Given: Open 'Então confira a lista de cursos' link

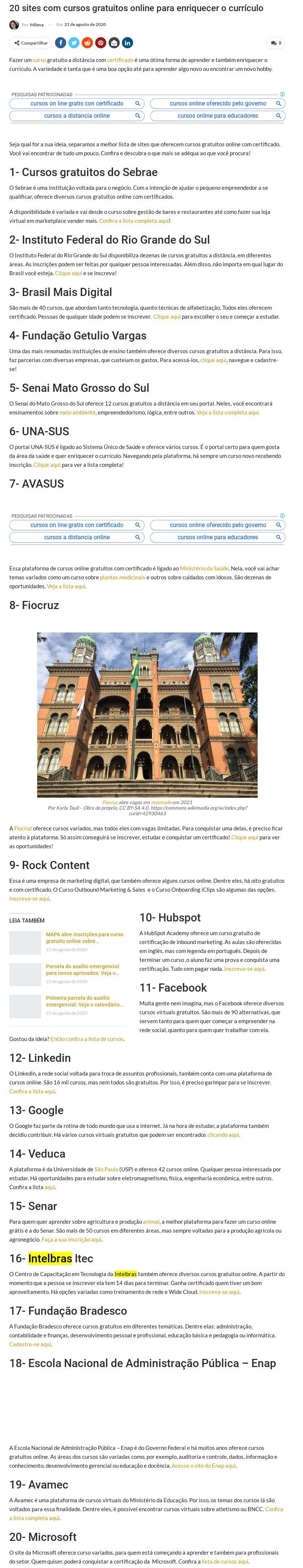Looking at the screenshot, I should [87, 1038].
